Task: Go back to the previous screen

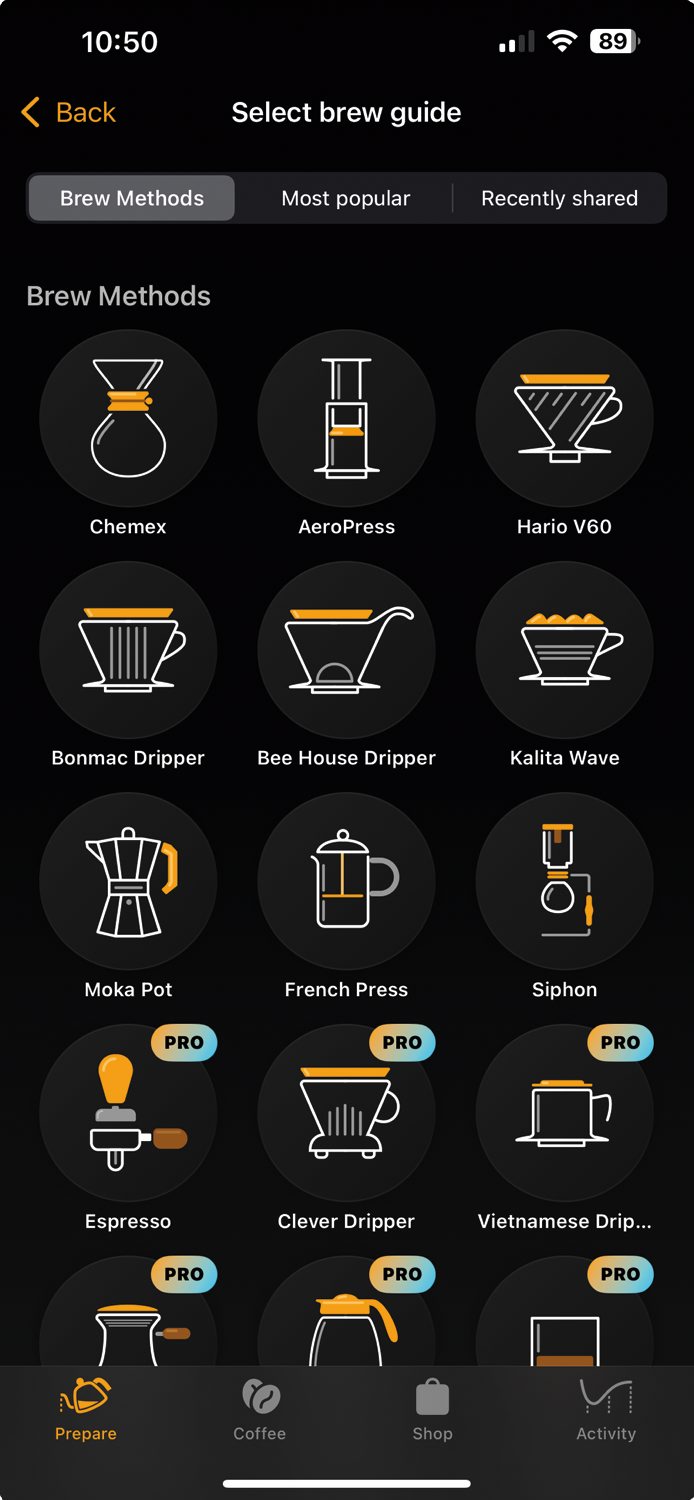Action: [68, 112]
